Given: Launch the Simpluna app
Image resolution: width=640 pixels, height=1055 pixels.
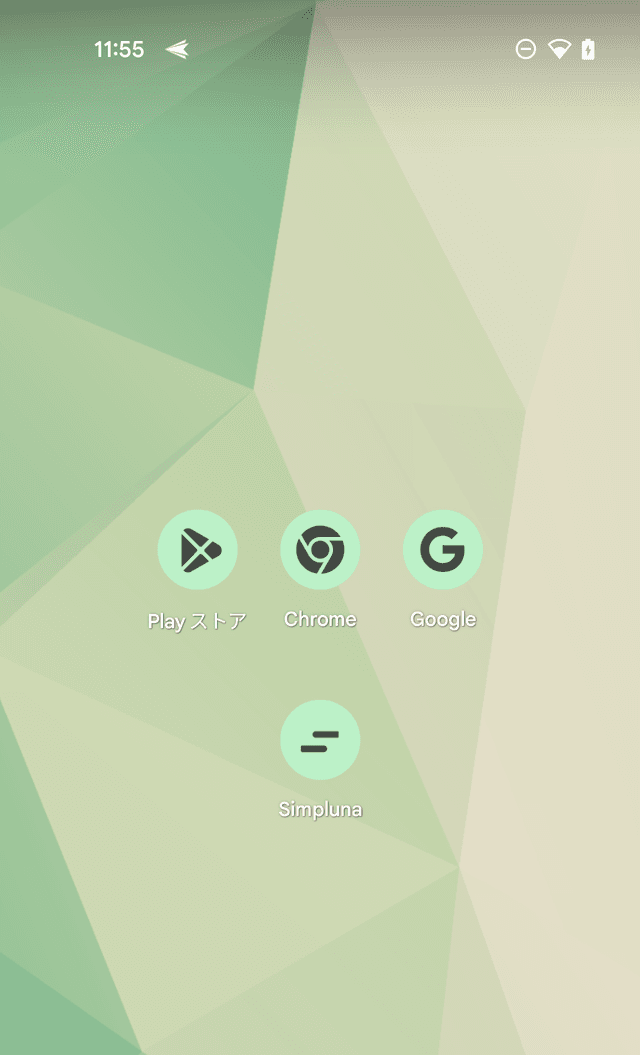Looking at the screenshot, I should tap(320, 740).
